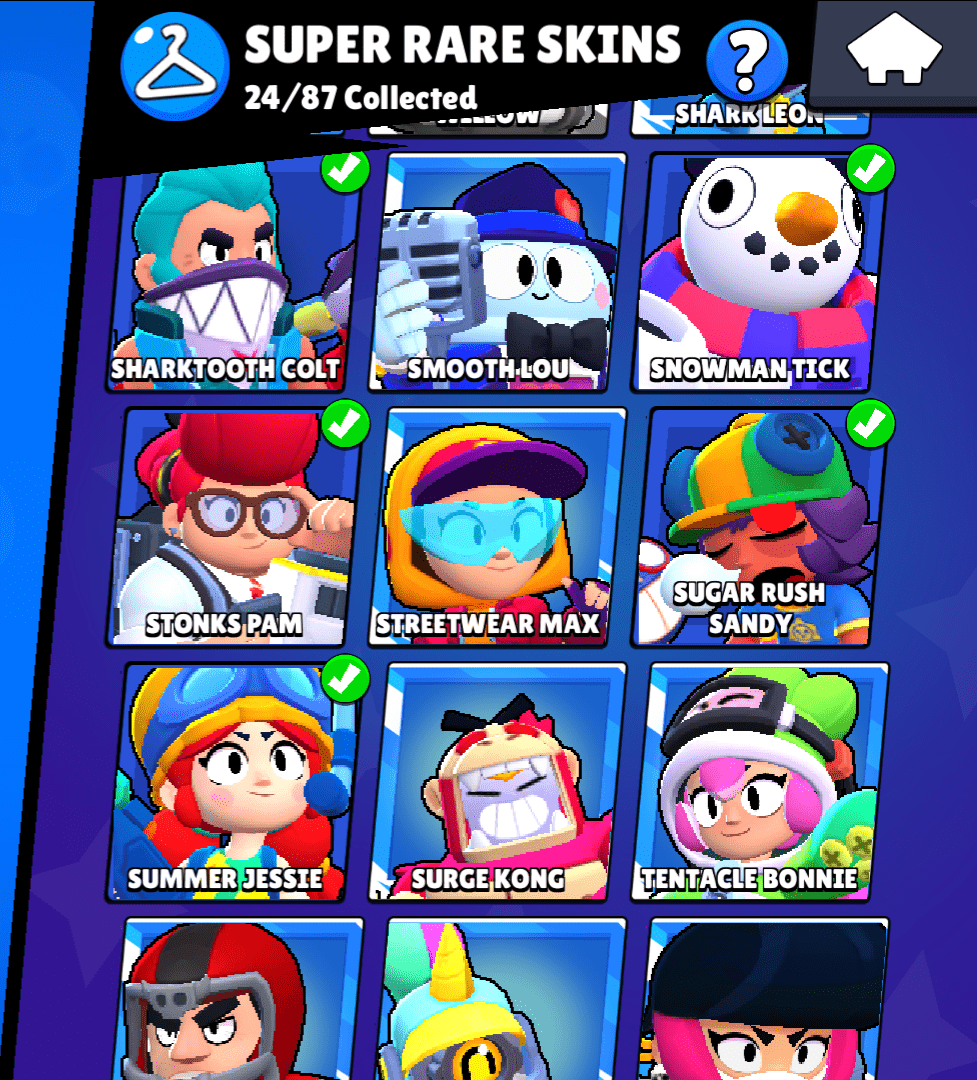Open the help question mark button
The width and height of the screenshot is (977, 1080).
[x=745, y=60]
